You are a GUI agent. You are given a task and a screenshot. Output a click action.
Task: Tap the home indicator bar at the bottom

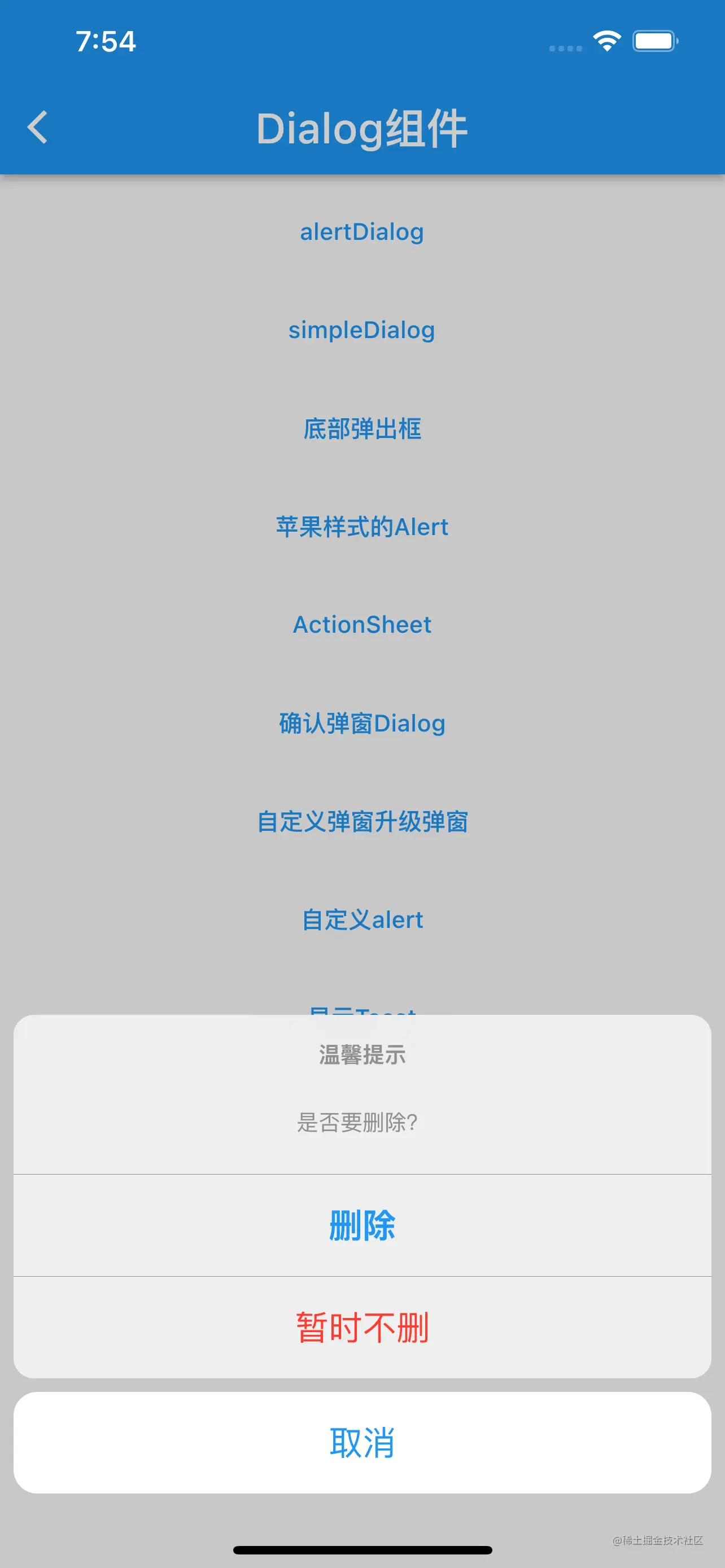coord(362,1550)
